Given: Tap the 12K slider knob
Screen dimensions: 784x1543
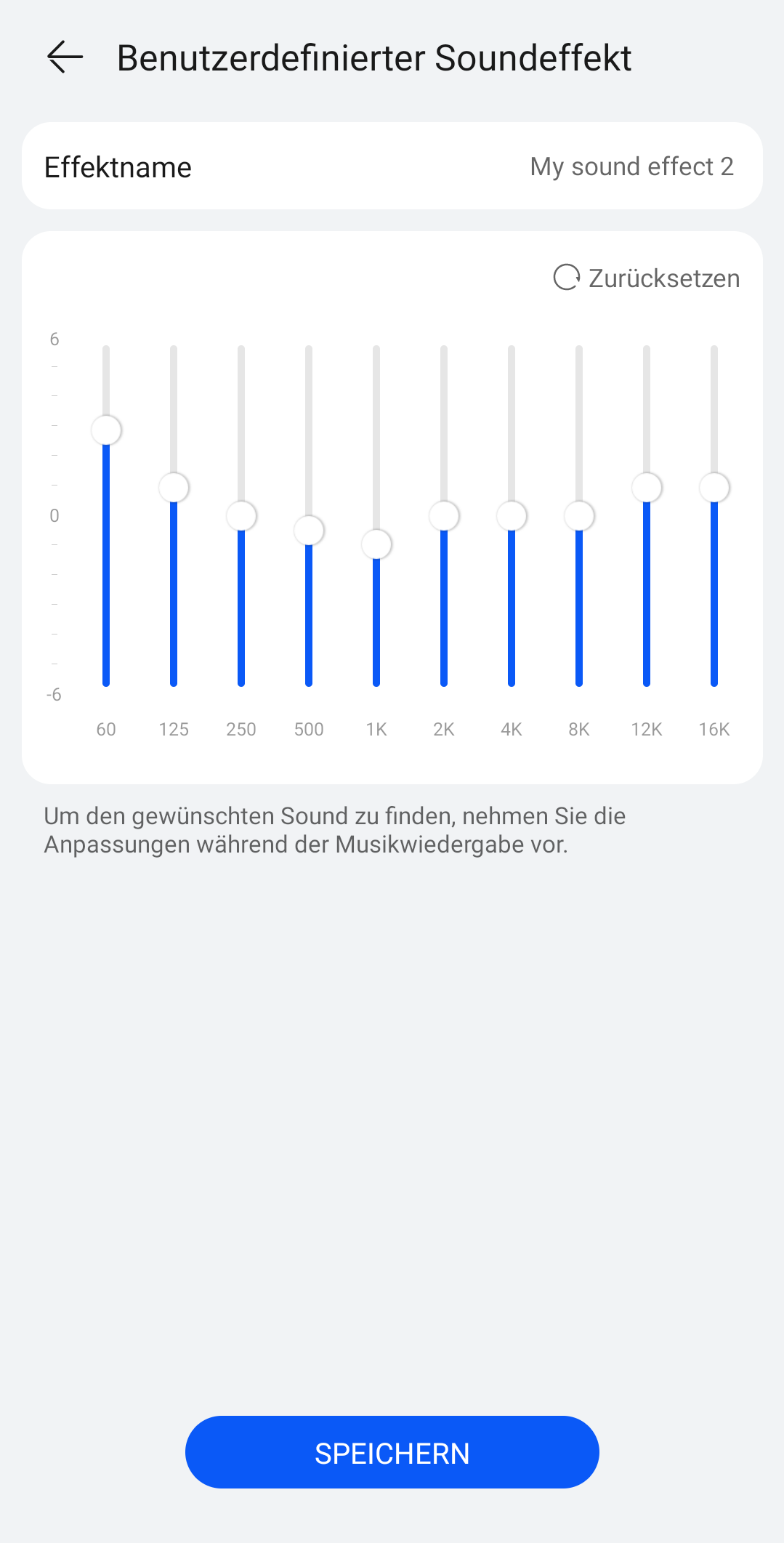Looking at the screenshot, I should 647,488.
